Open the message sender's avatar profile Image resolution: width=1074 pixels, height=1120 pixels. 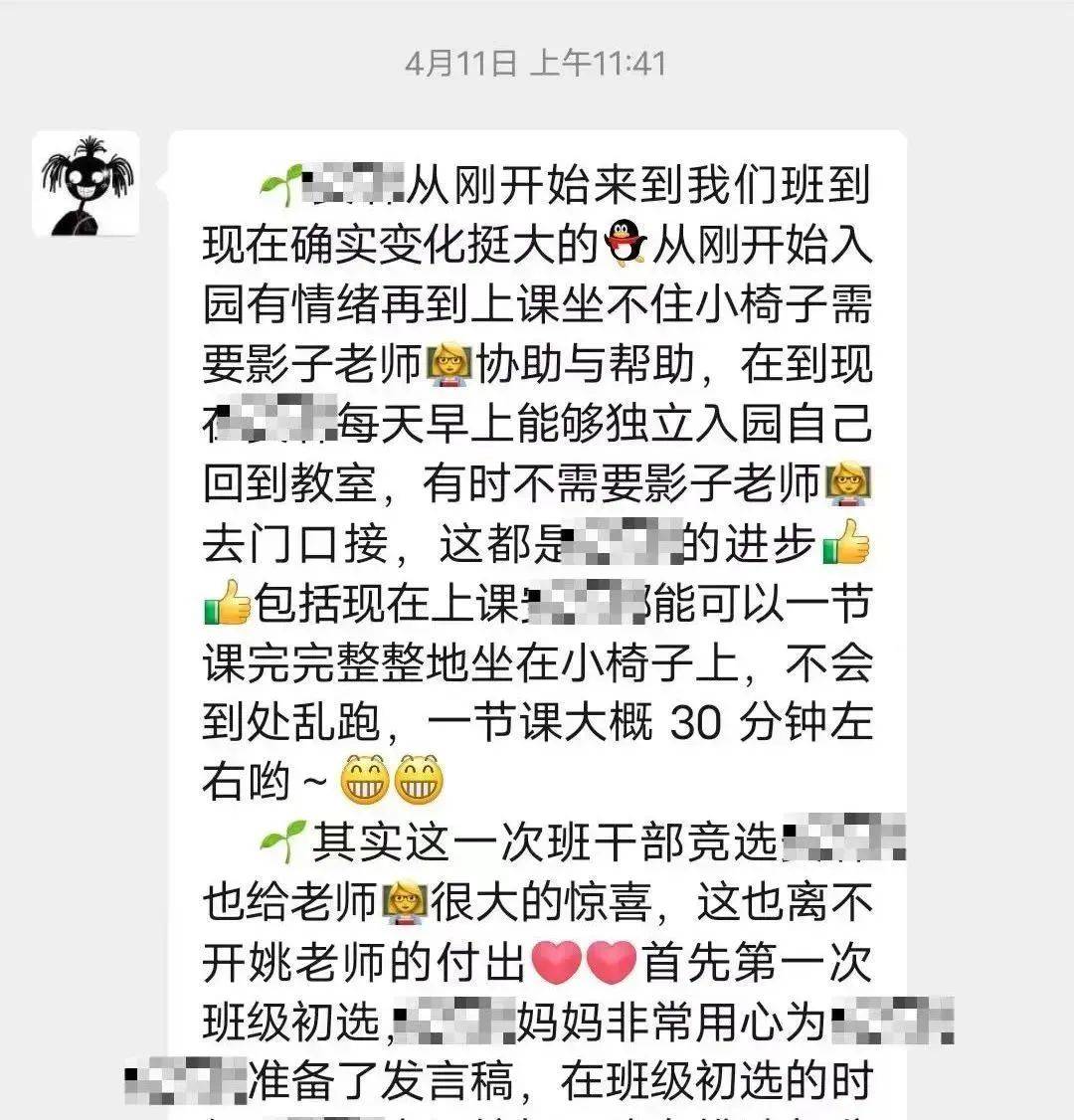click(86, 186)
